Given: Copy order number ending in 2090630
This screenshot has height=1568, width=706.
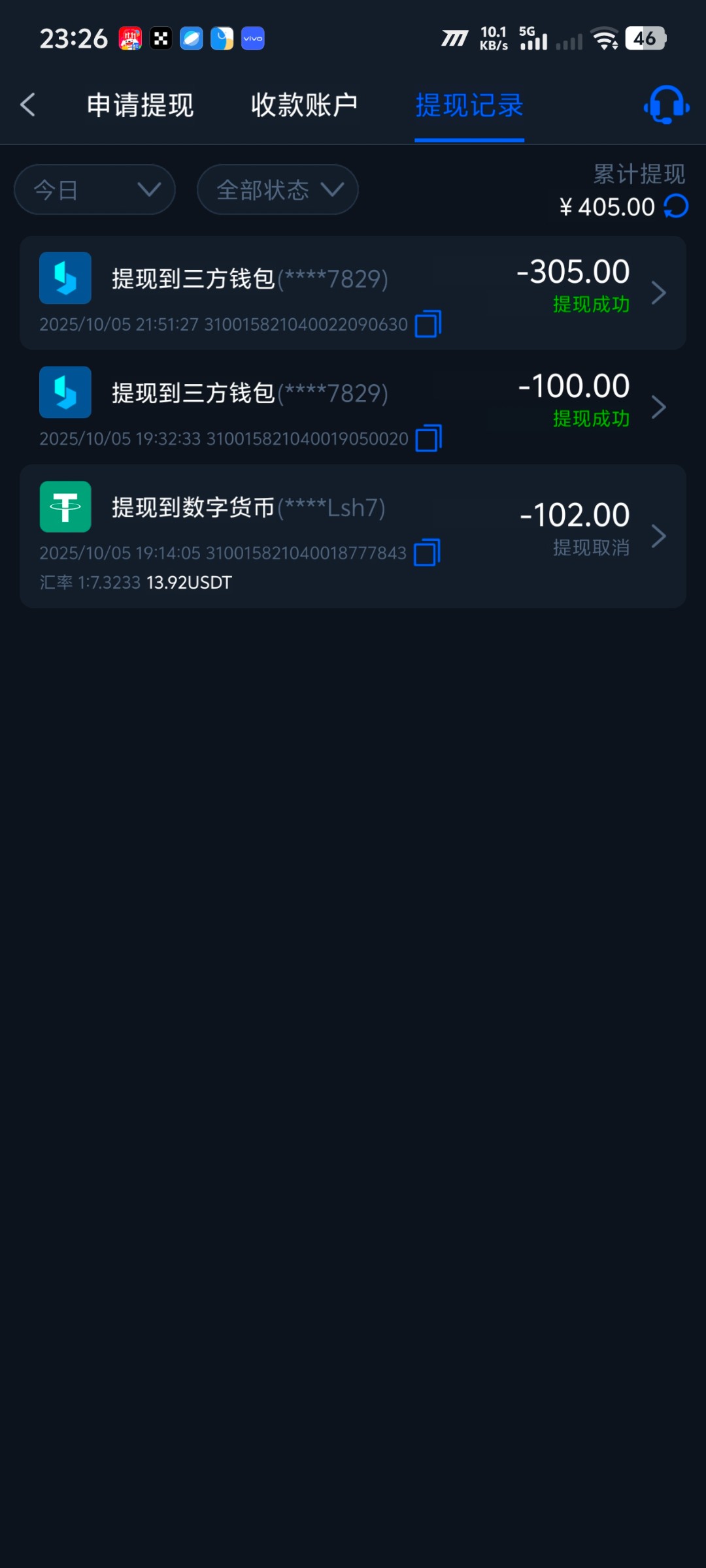Looking at the screenshot, I should [428, 324].
